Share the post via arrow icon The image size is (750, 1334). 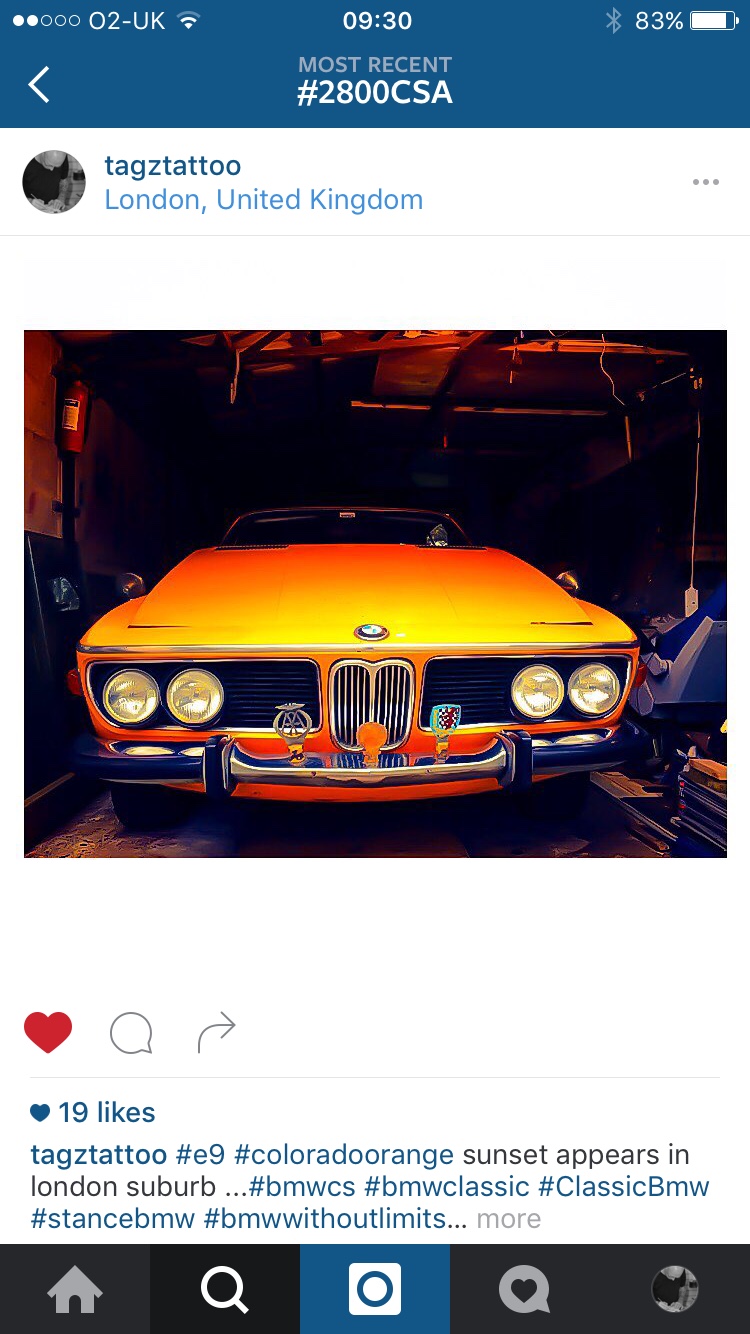click(216, 1033)
